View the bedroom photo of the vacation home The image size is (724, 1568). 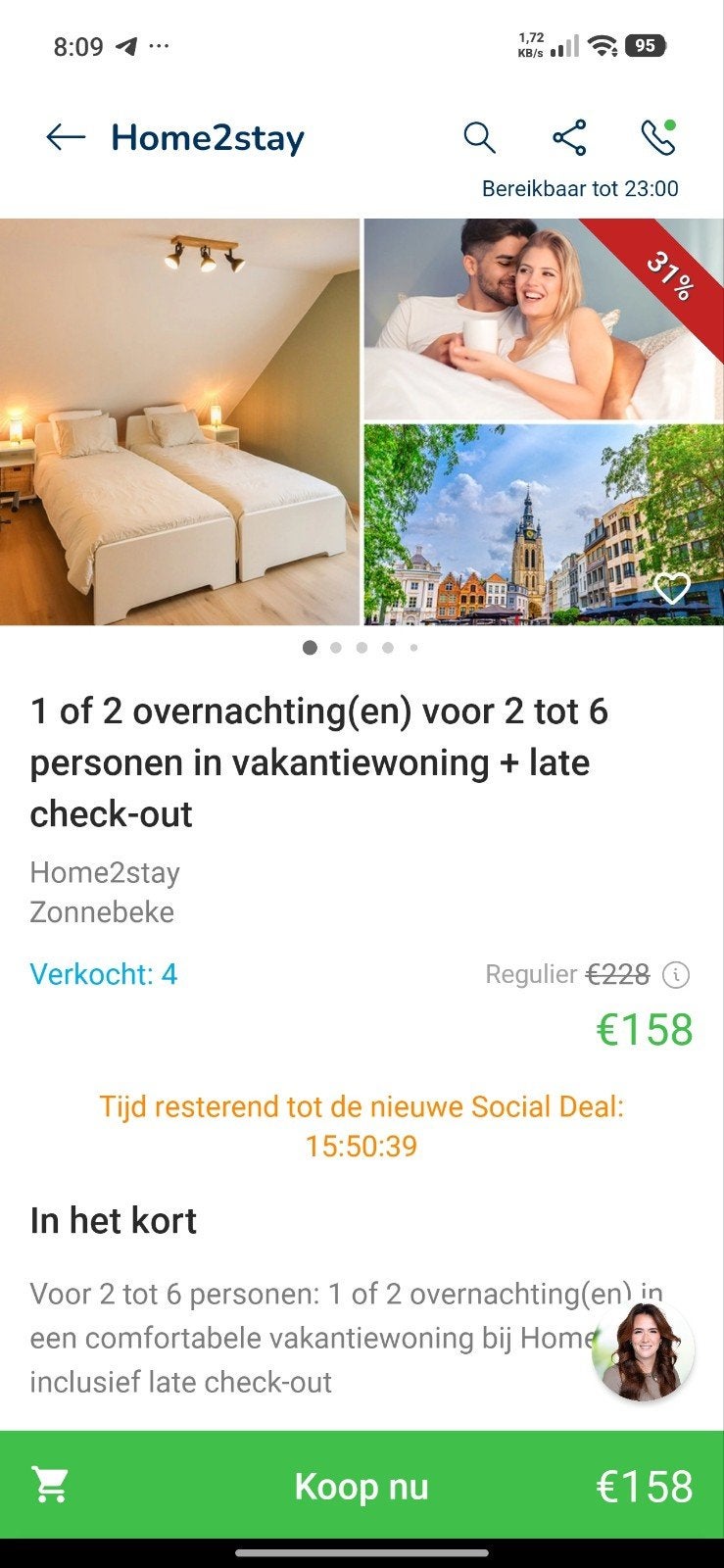coord(180,421)
